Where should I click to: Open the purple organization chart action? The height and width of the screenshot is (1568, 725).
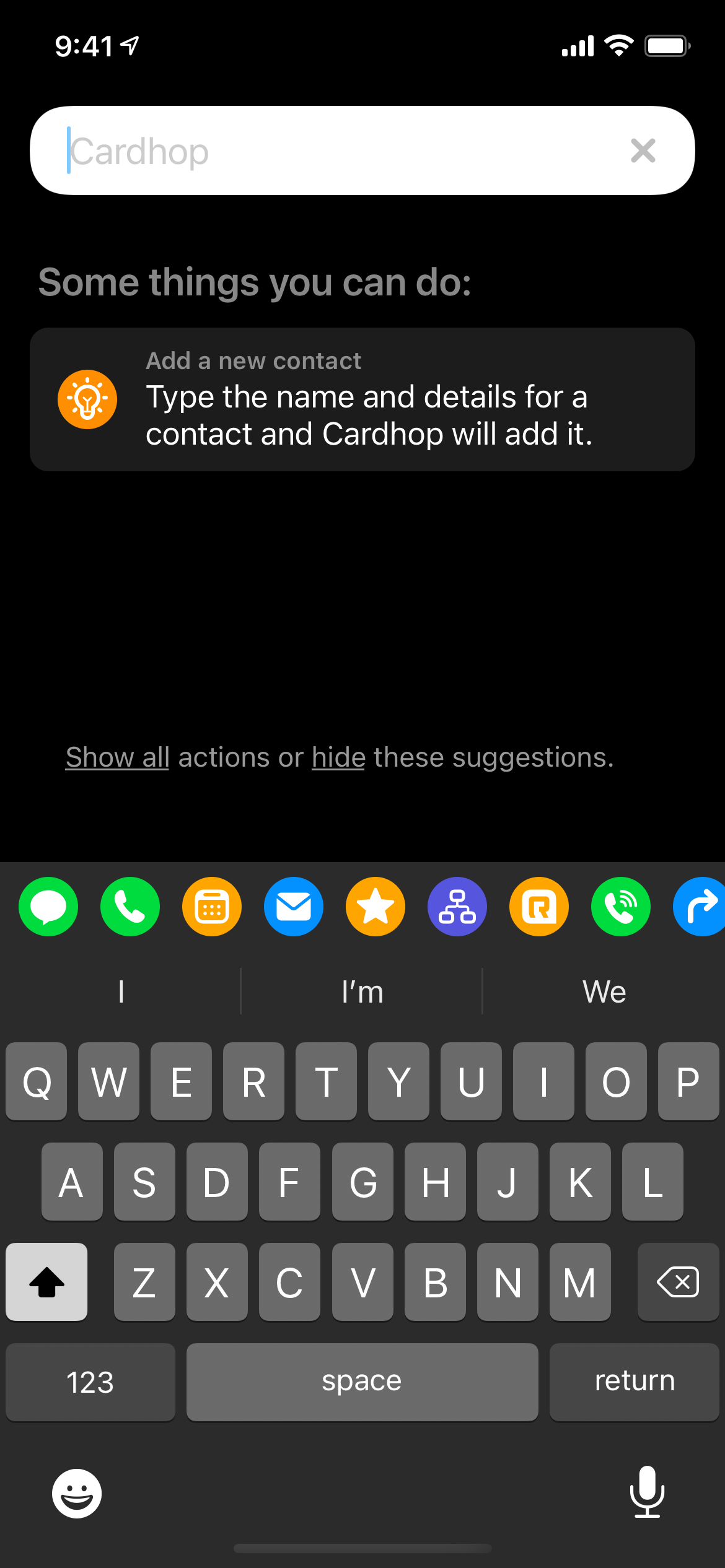pyautogui.click(x=457, y=907)
